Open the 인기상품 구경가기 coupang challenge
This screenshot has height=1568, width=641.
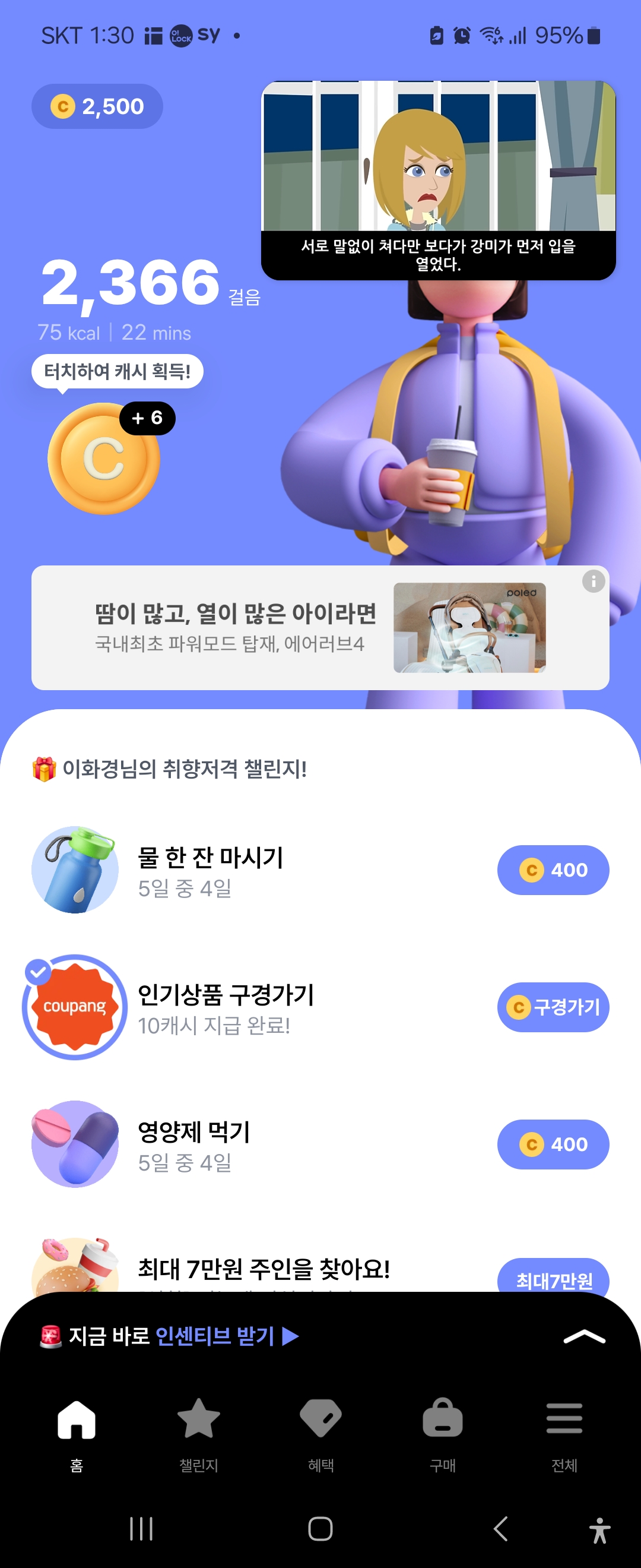(x=225, y=1007)
